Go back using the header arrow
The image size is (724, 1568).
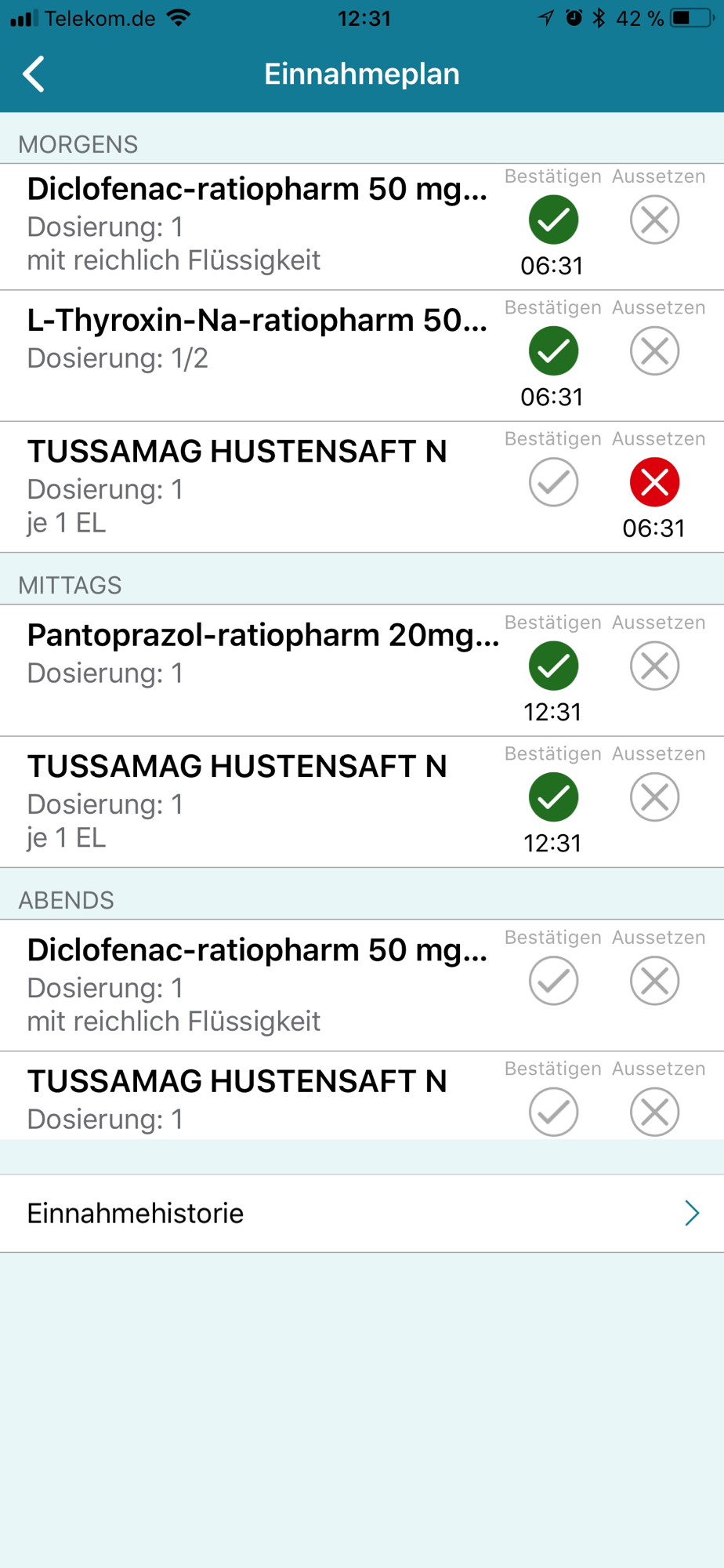coord(34,74)
